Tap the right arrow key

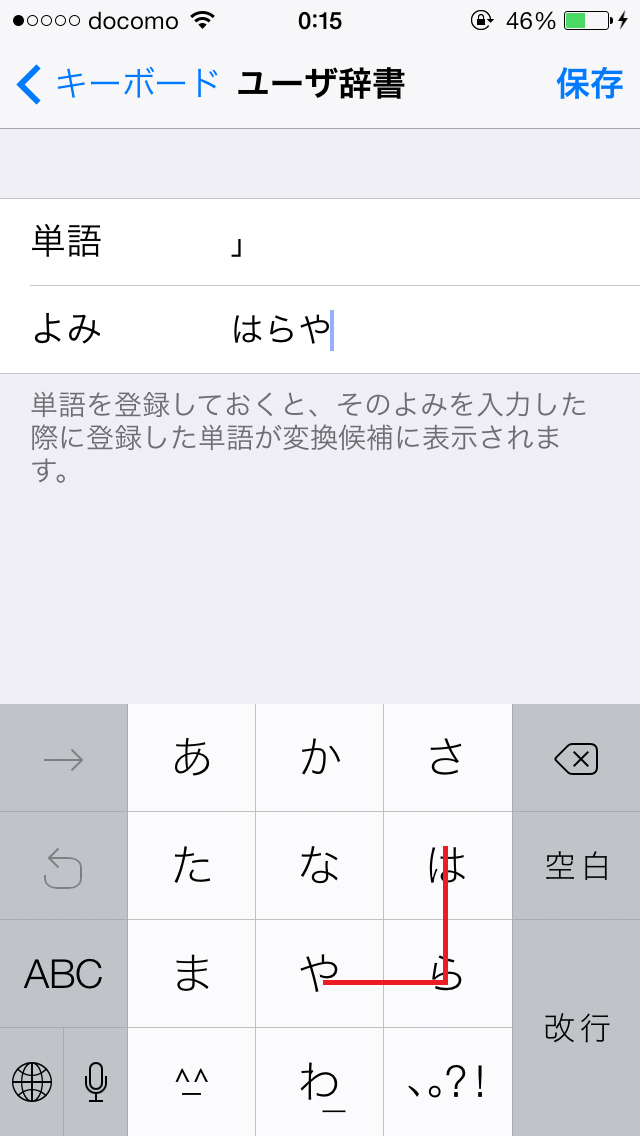tap(64, 760)
